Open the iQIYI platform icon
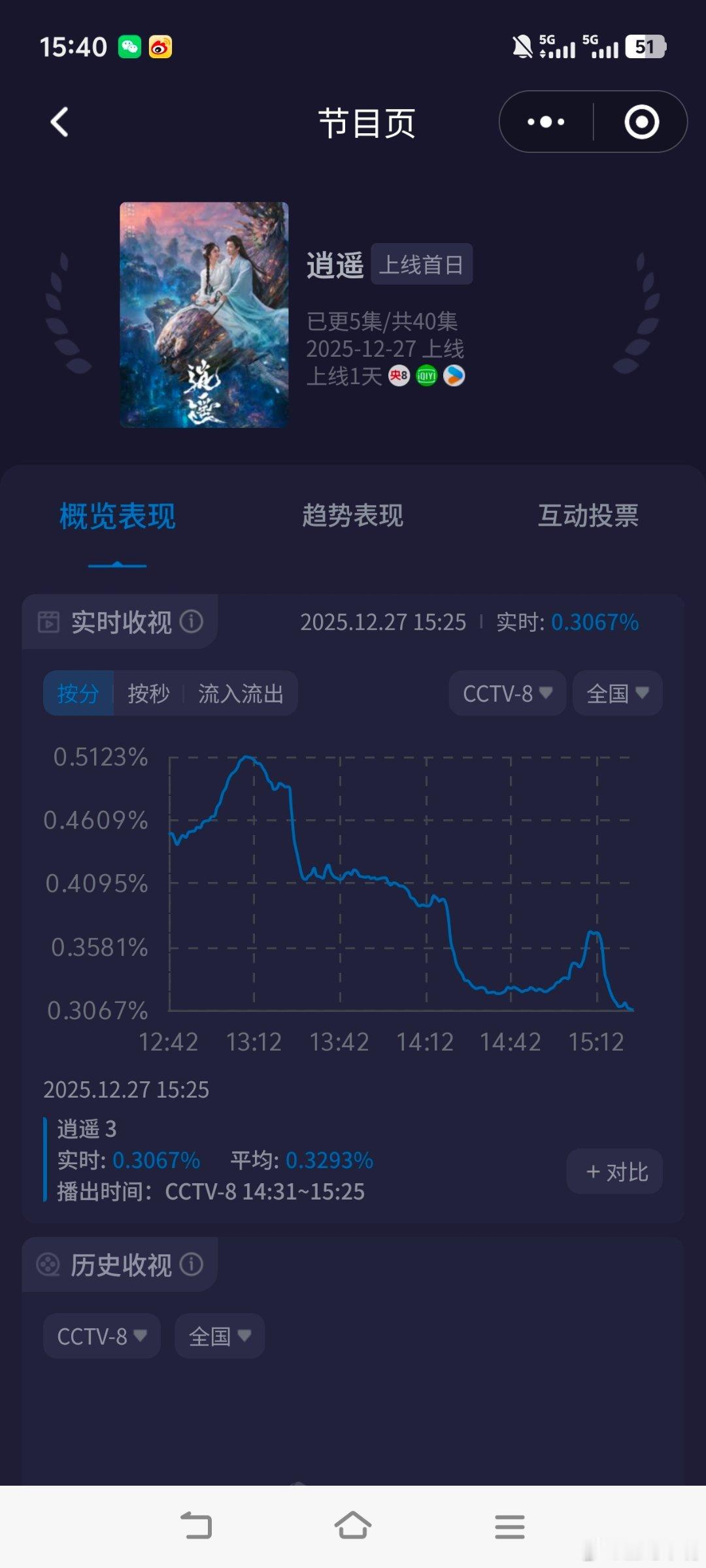The width and height of the screenshot is (706, 1568). 426,376
